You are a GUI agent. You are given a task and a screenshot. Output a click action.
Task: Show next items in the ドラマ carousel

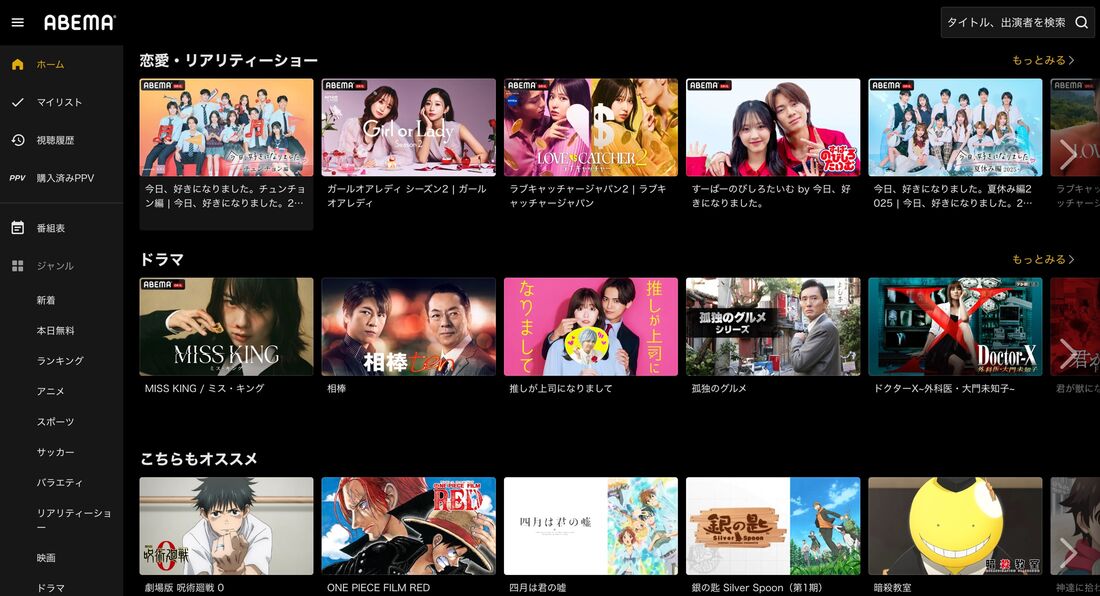1068,352
